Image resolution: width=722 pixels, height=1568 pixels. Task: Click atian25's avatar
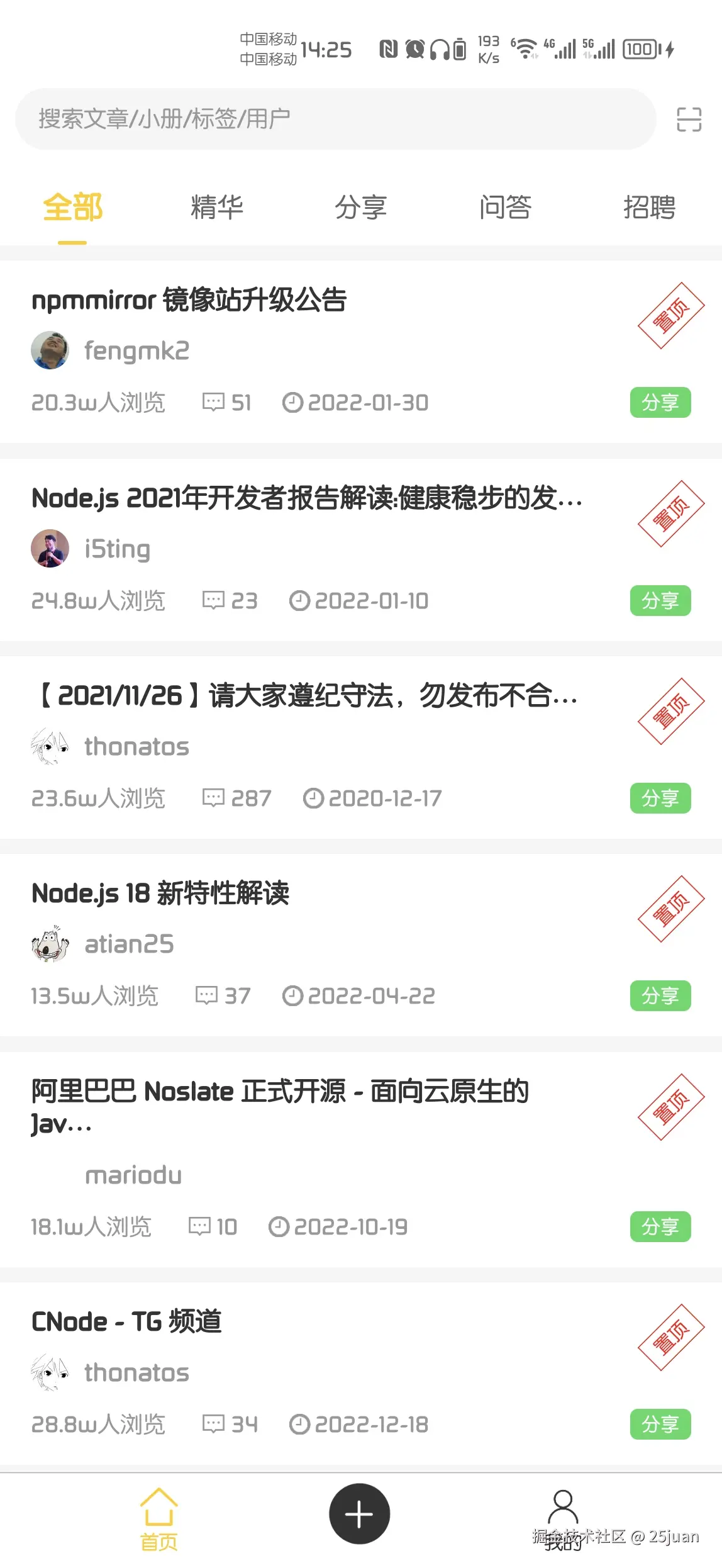[50, 944]
